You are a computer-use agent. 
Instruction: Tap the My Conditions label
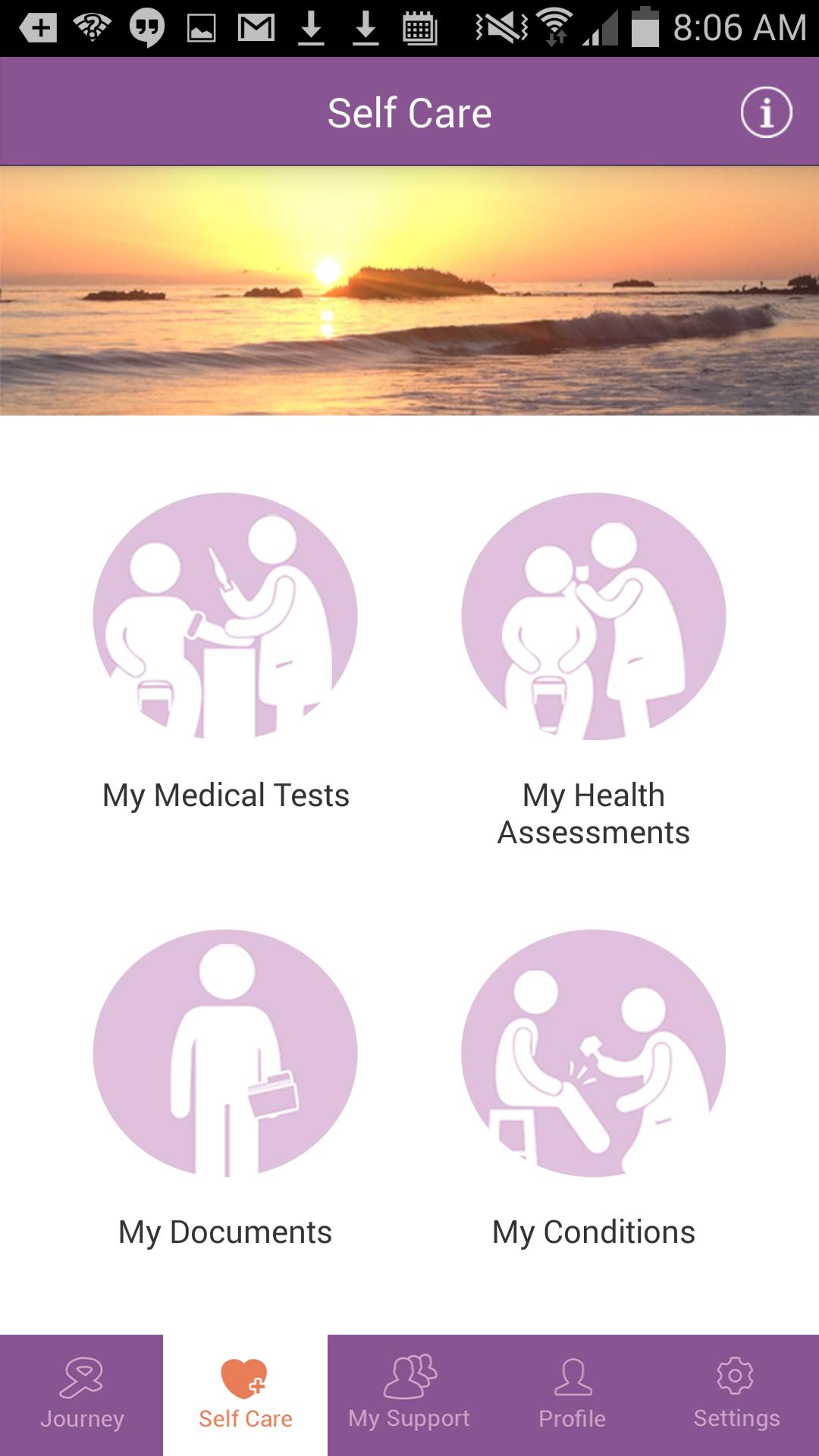[x=594, y=1230]
